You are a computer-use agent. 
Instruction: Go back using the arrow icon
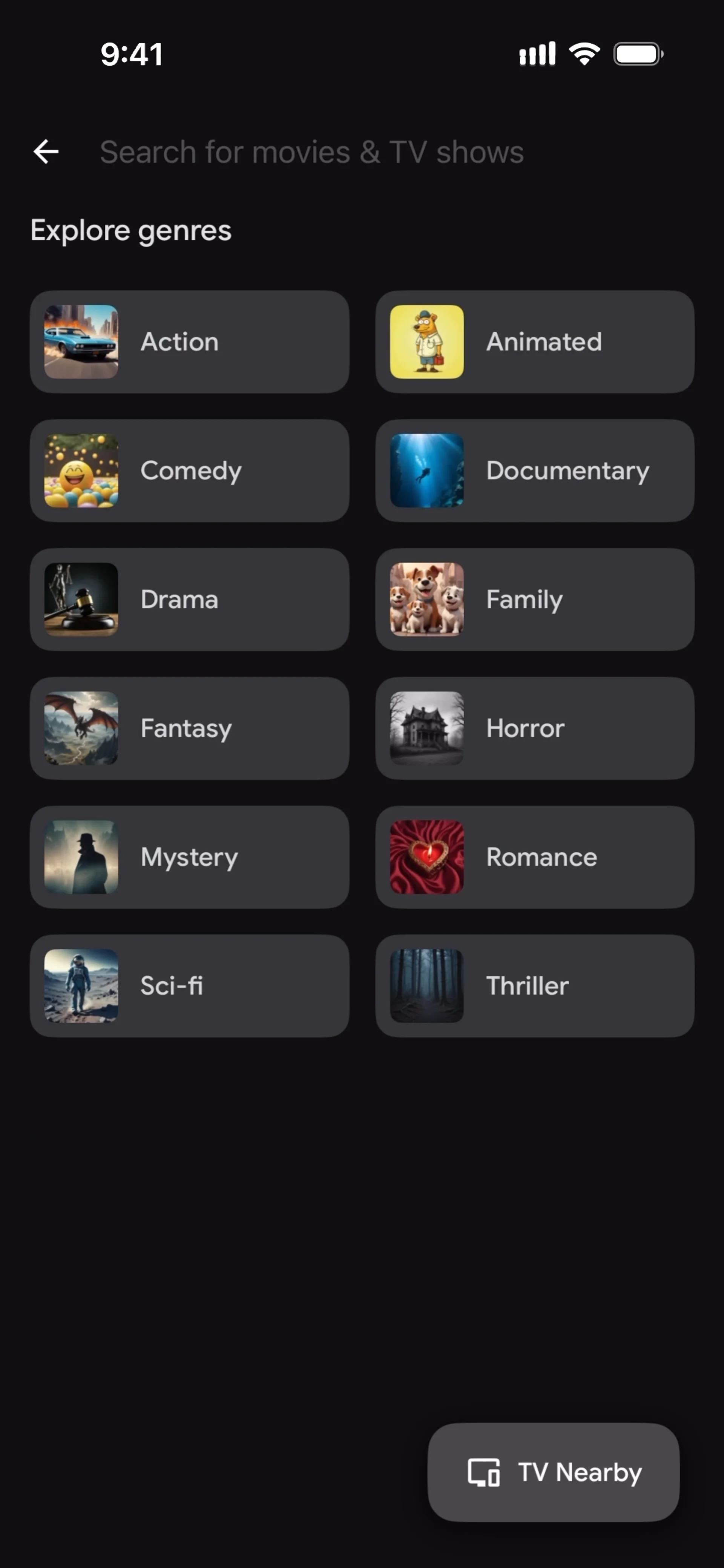point(46,152)
